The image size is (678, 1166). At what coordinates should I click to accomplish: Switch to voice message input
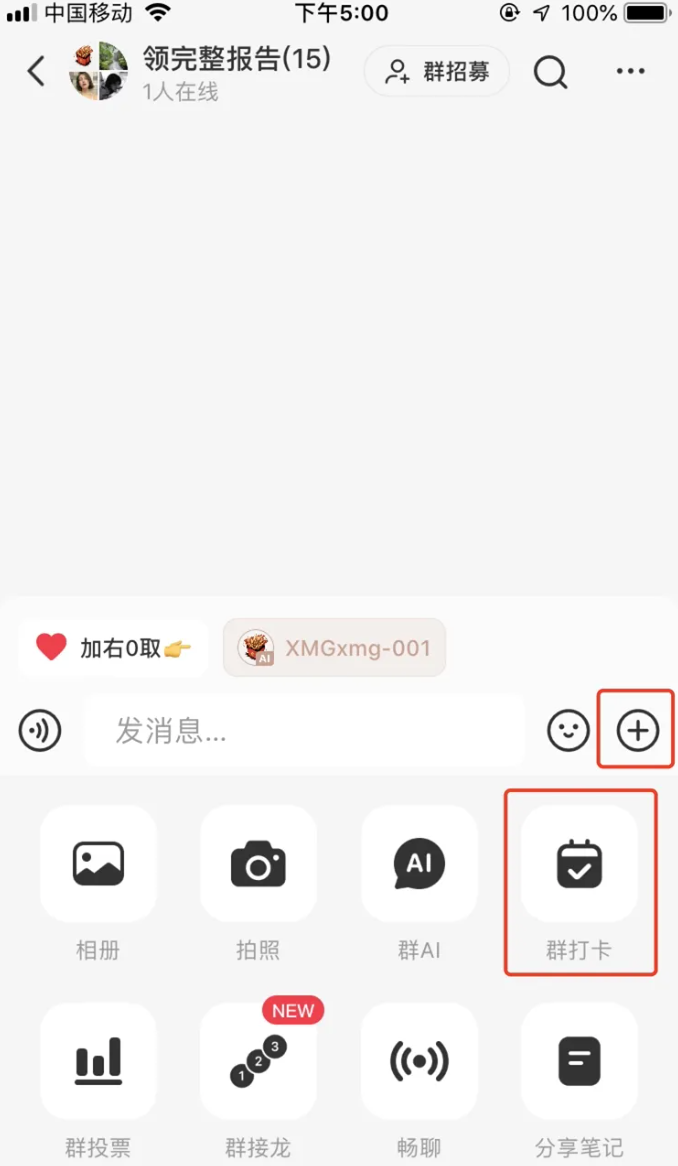(40, 731)
